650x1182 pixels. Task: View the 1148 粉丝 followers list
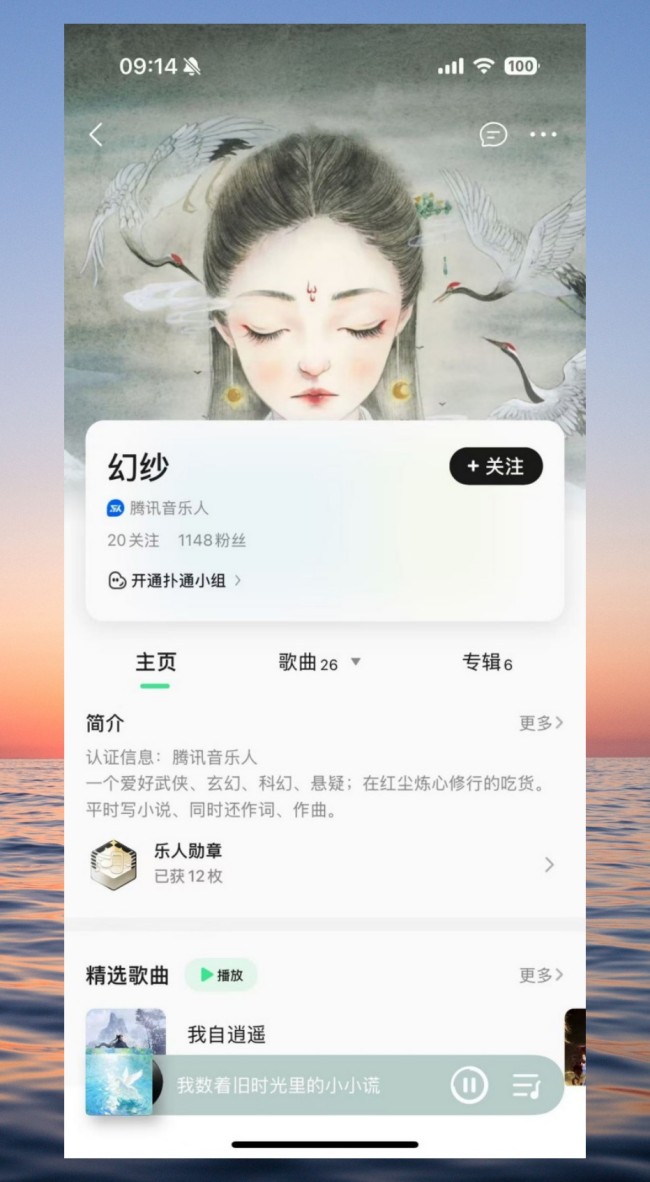point(212,541)
